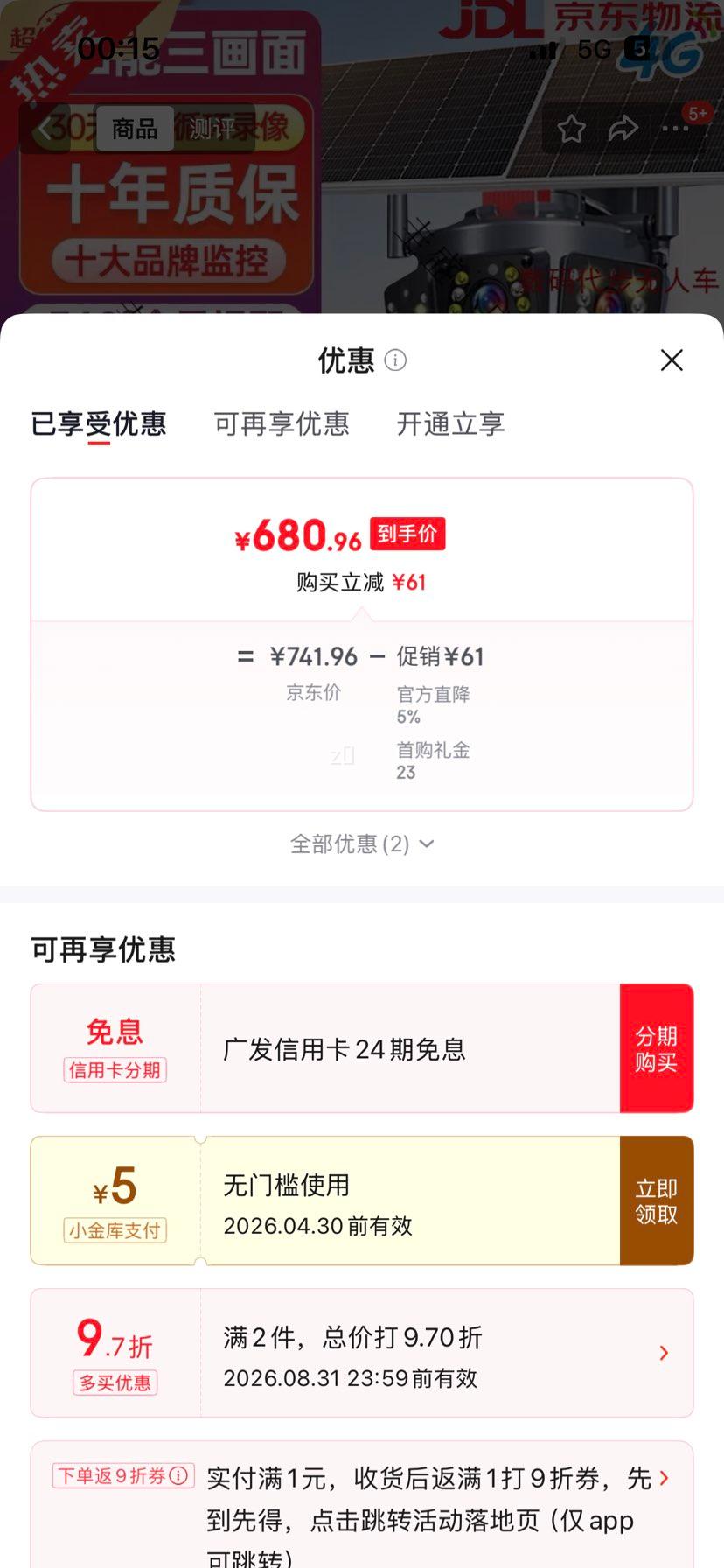
Task: Open the 商品 tab at top
Action: 134,128
